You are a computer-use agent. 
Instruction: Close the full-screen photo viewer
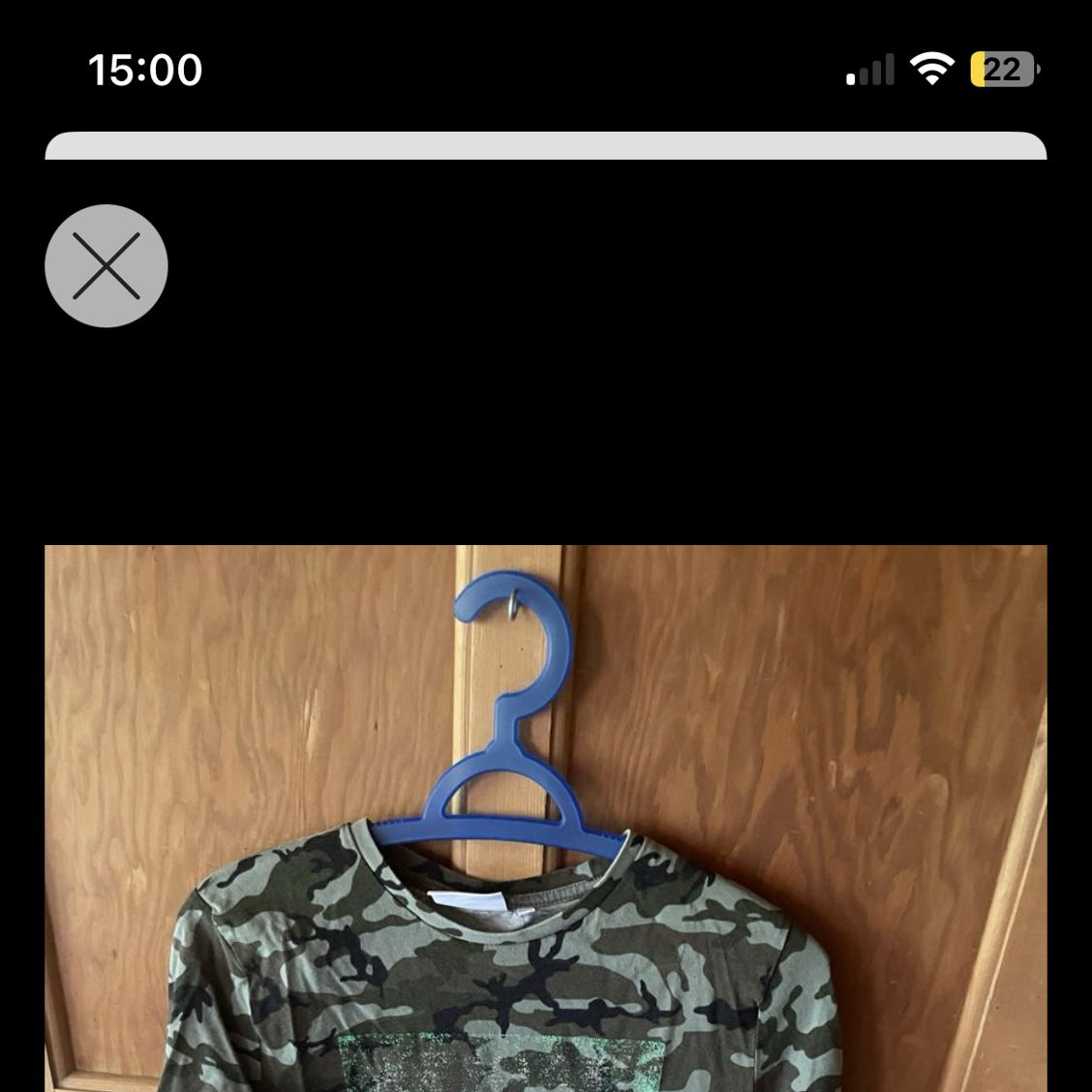click(106, 265)
